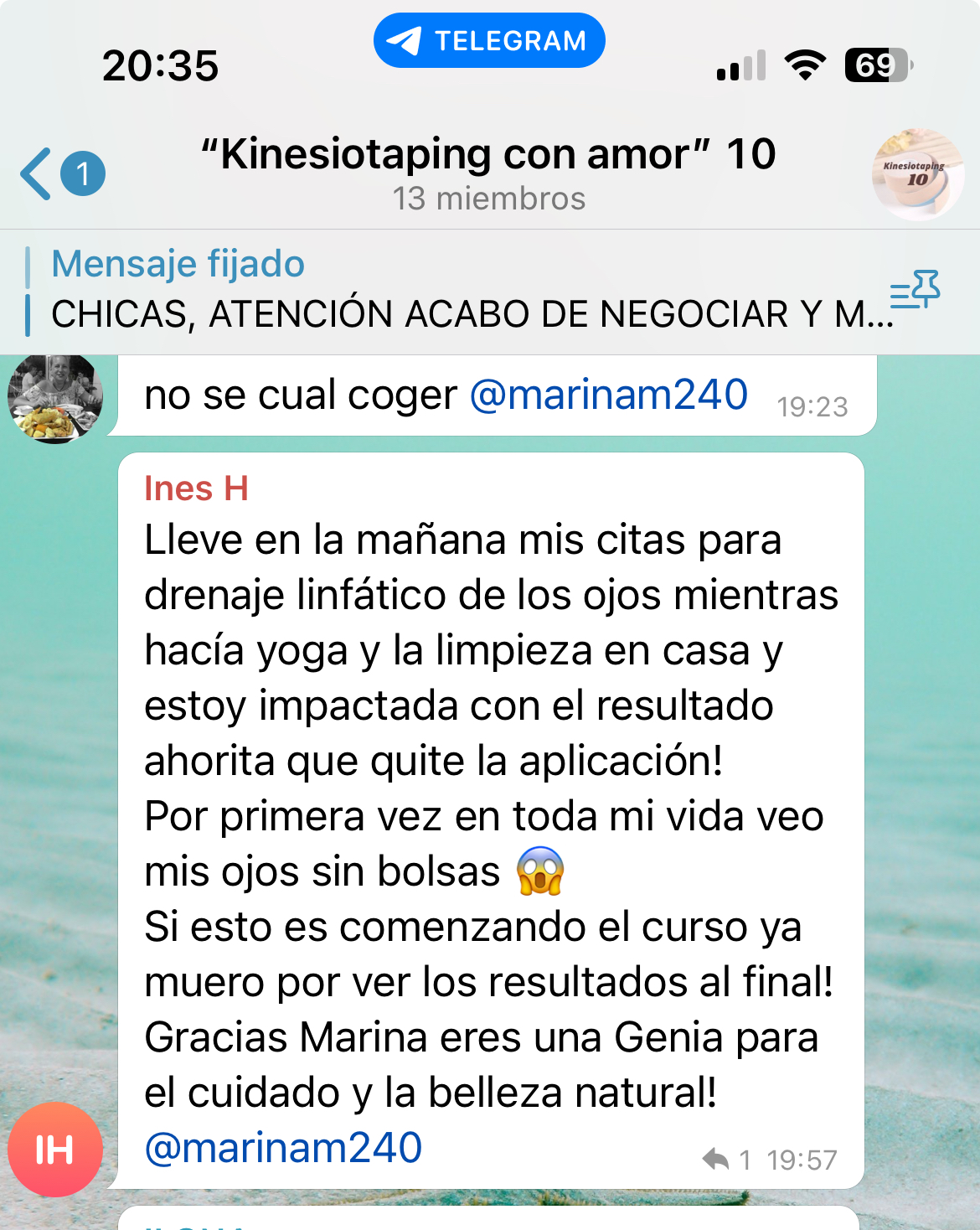980x1230 pixels.
Task: Open the IH avatar profile
Action: click(x=55, y=1150)
